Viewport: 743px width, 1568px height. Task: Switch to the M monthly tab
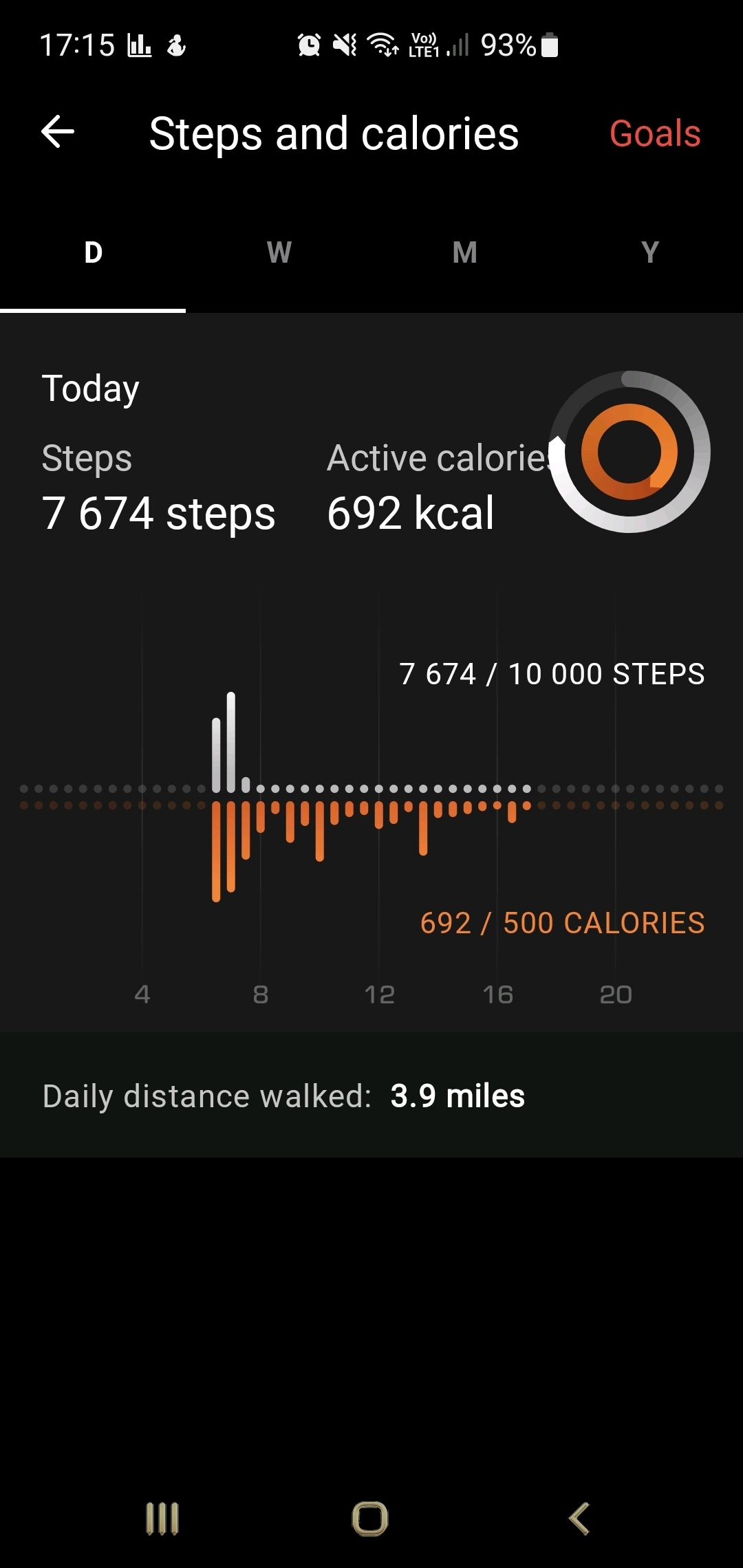(464, 252)
